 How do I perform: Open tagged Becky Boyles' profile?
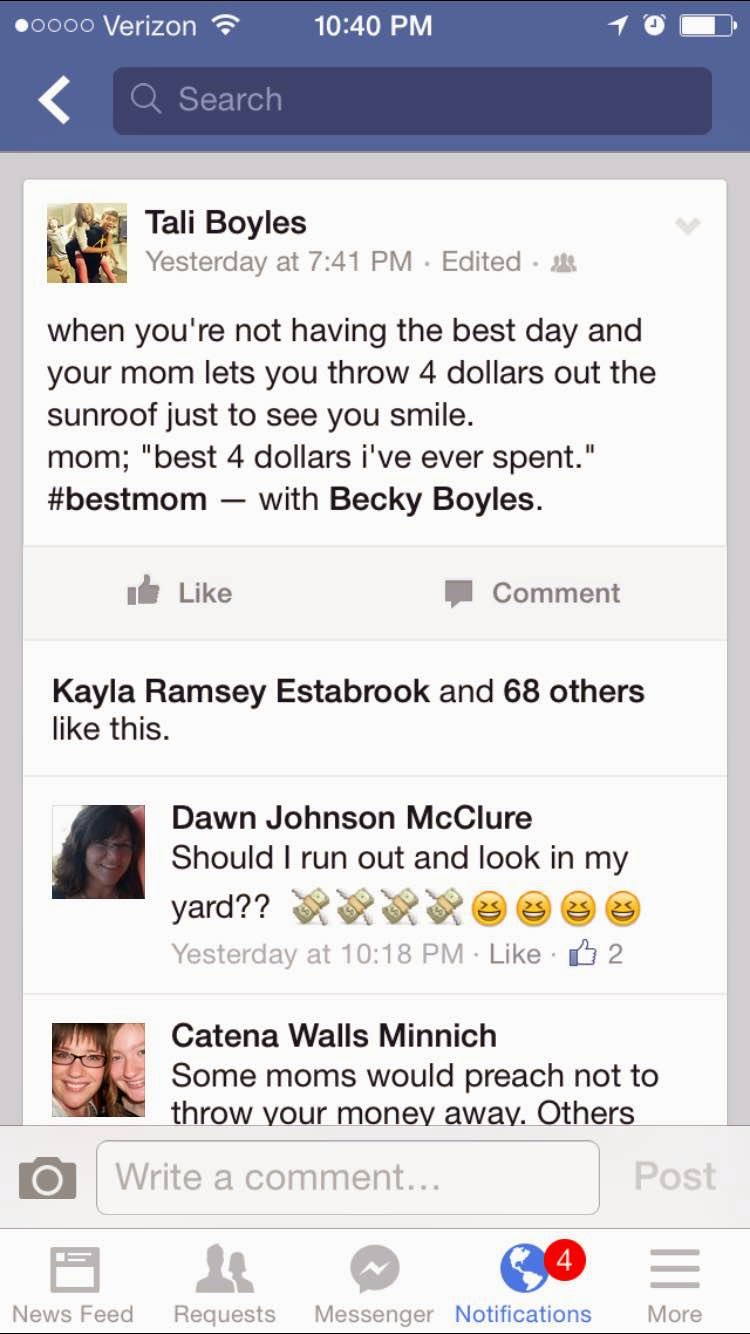(431, 499)
